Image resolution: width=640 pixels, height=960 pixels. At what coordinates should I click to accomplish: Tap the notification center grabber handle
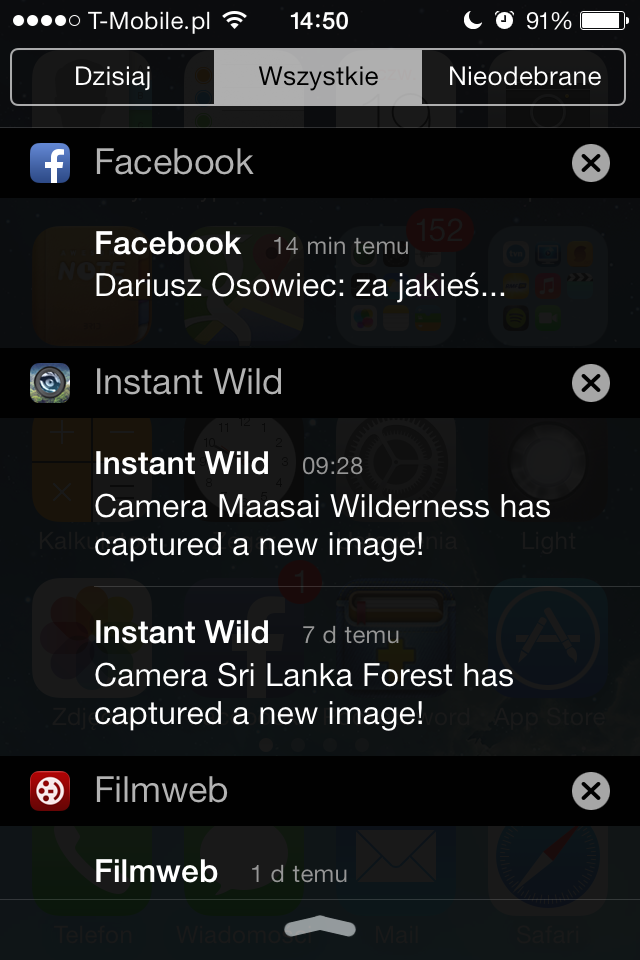point(320,926)
